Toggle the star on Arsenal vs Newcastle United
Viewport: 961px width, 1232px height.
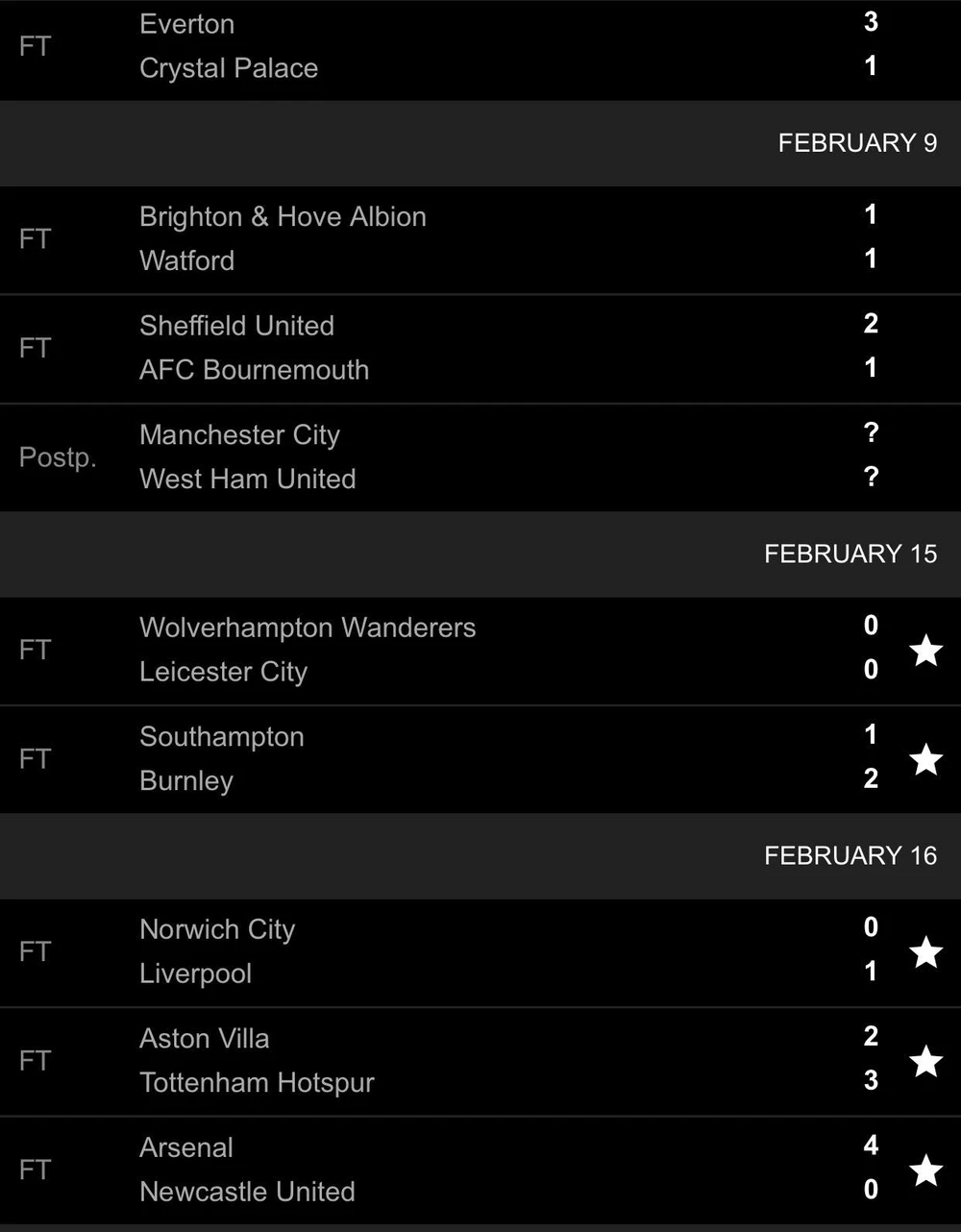[925, 1170]
